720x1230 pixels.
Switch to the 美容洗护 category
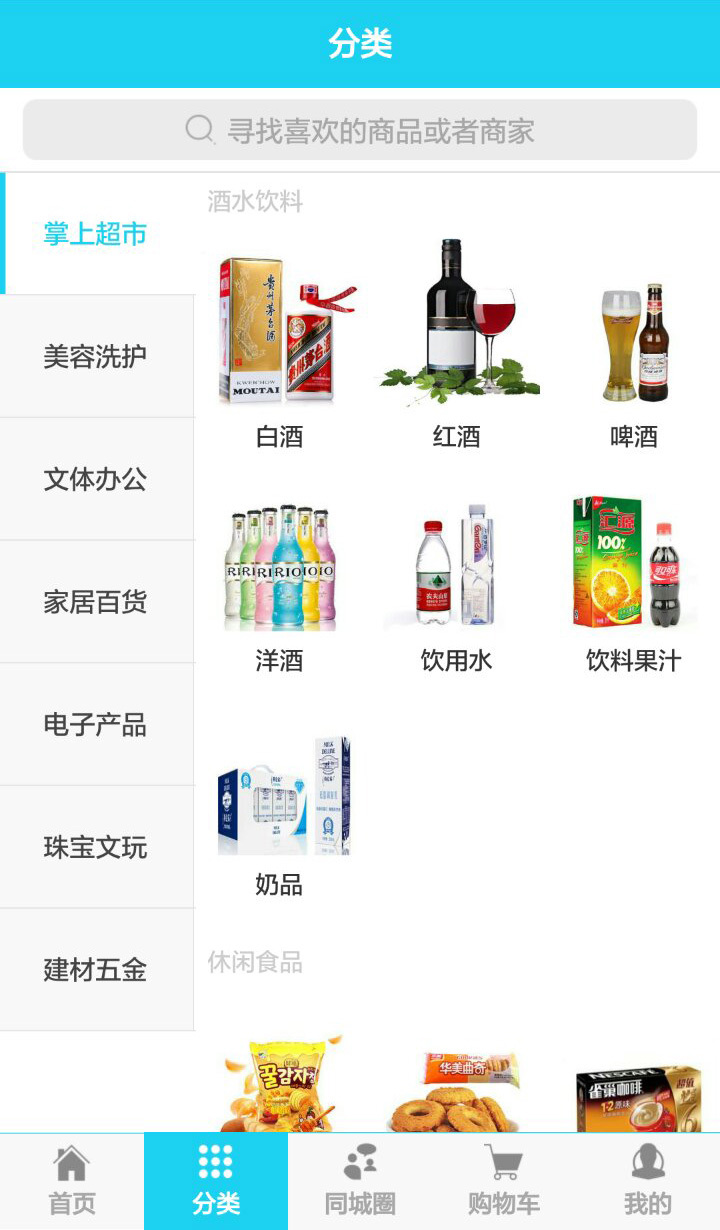coord(96,356)
